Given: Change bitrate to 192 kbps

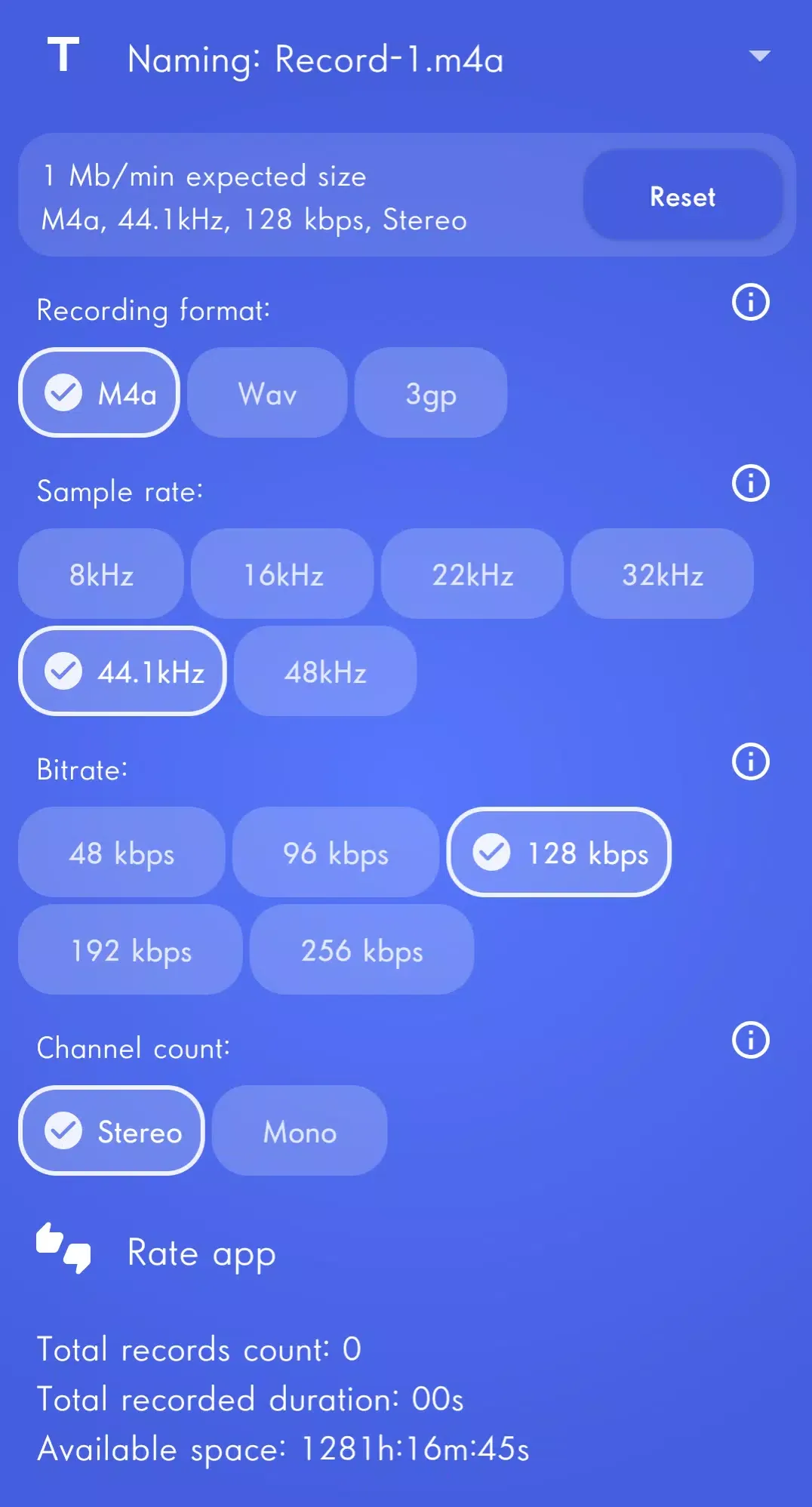Looking at the screenshot, I should (x=131, y=950).
